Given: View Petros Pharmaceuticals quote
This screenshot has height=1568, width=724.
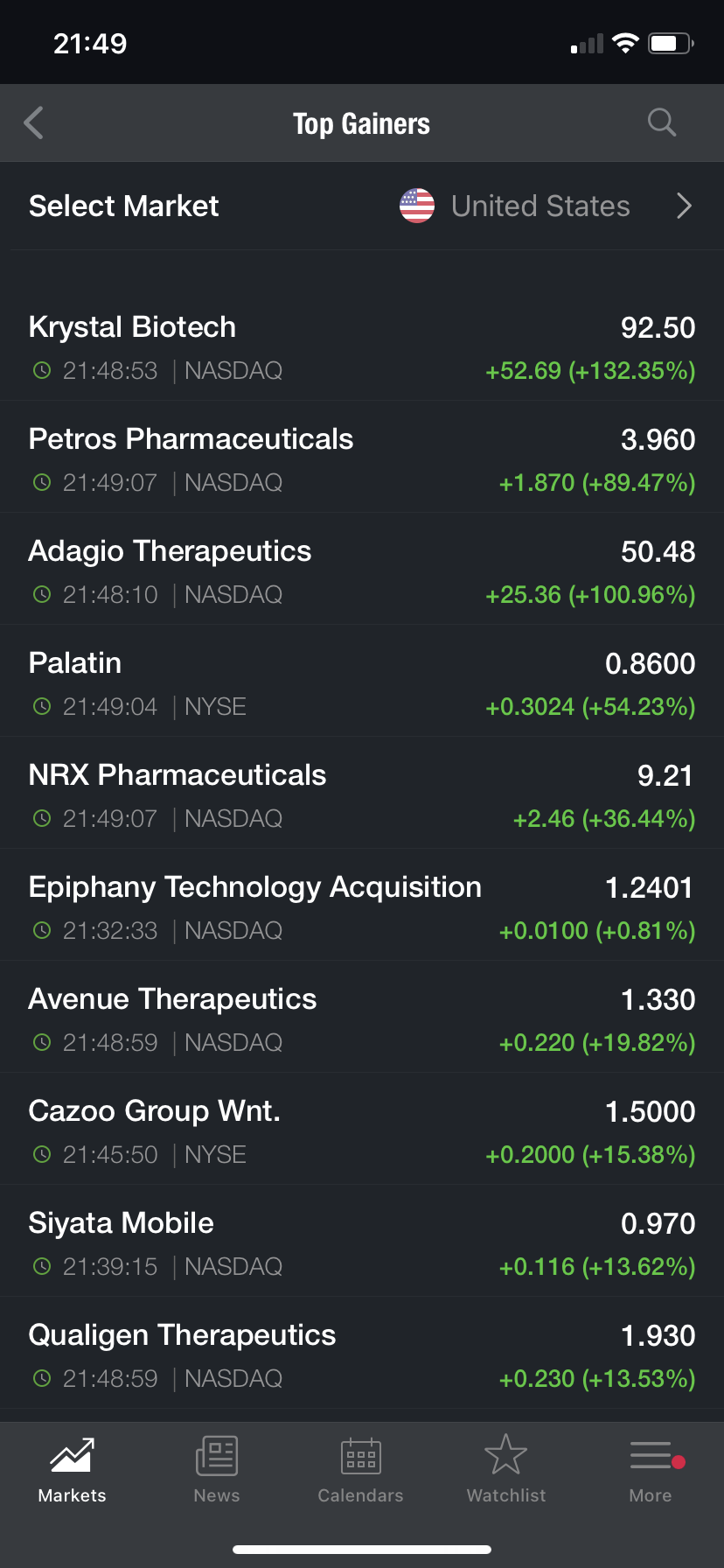Looking at the screenshot, I should coord(362,459).
